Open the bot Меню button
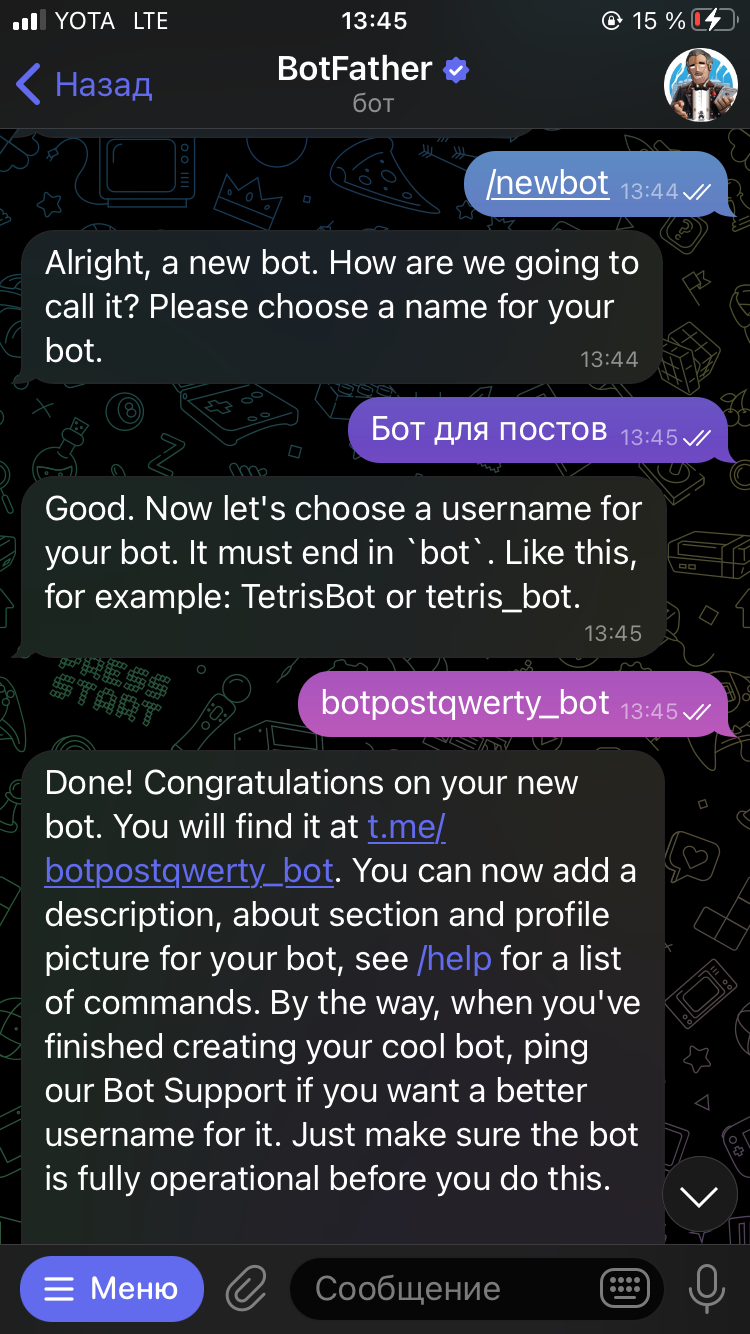The width and height of the screenshot is (750, 1334). tap(112, 1289)
